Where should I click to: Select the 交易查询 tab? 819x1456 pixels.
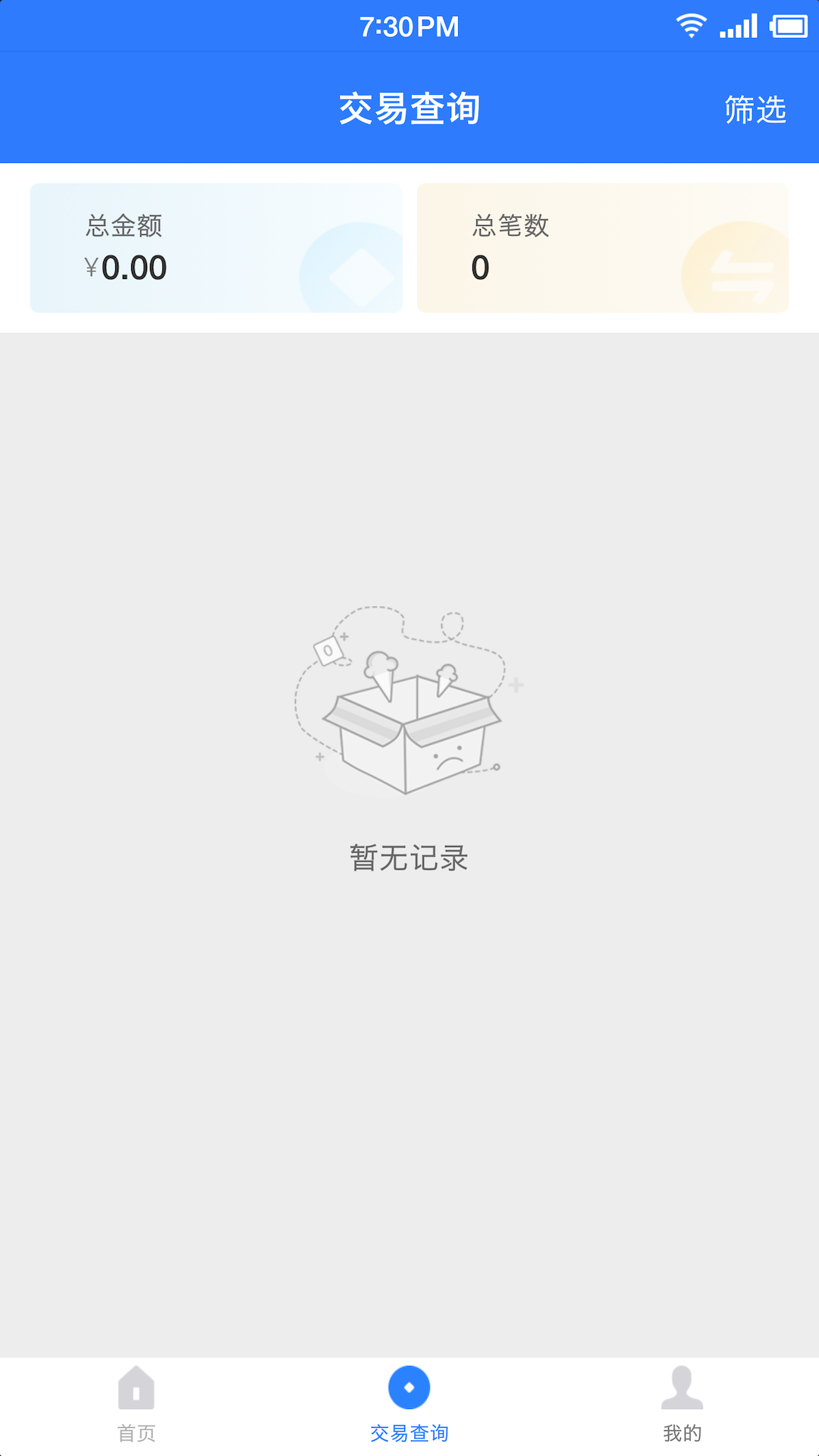coord(409,1404)
